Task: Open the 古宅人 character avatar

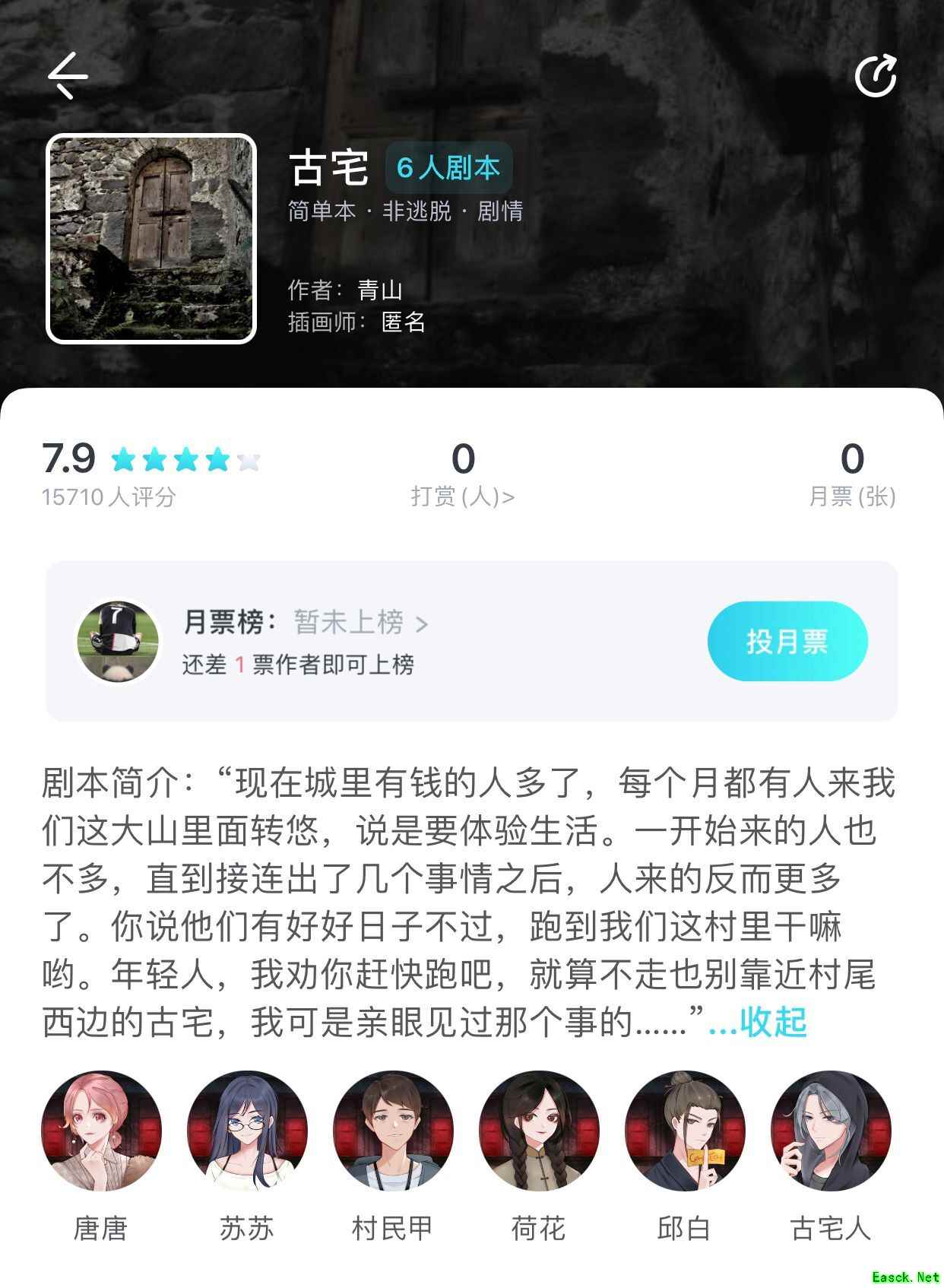Action: pyautogui.click(x=831, y=1131)
